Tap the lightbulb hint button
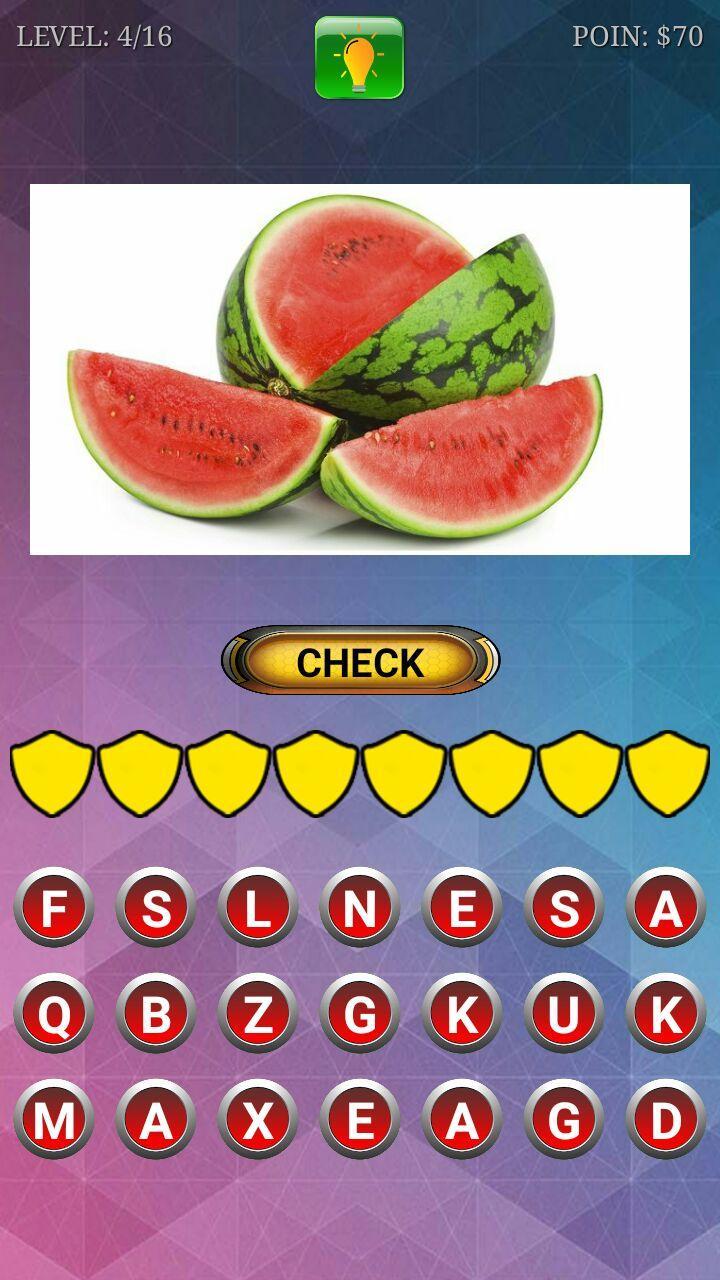The image size is (720, 1280). click(x=359, y=58)
